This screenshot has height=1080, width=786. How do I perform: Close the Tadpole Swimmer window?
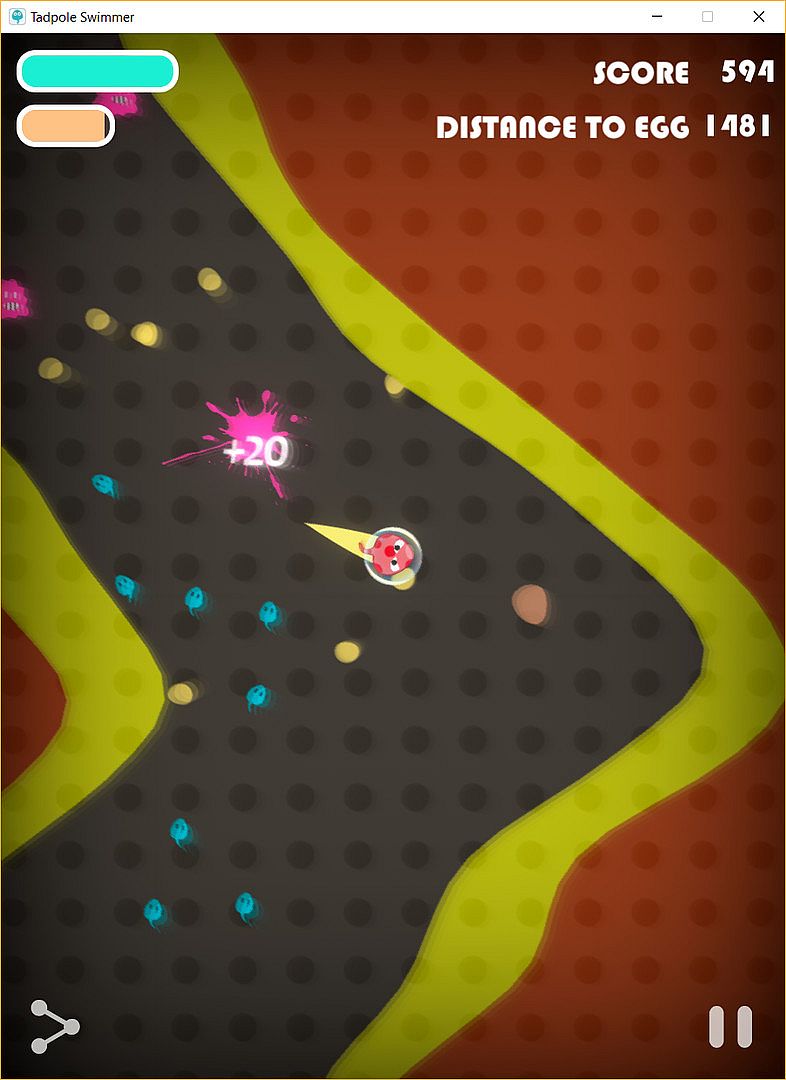coord(759,17)
